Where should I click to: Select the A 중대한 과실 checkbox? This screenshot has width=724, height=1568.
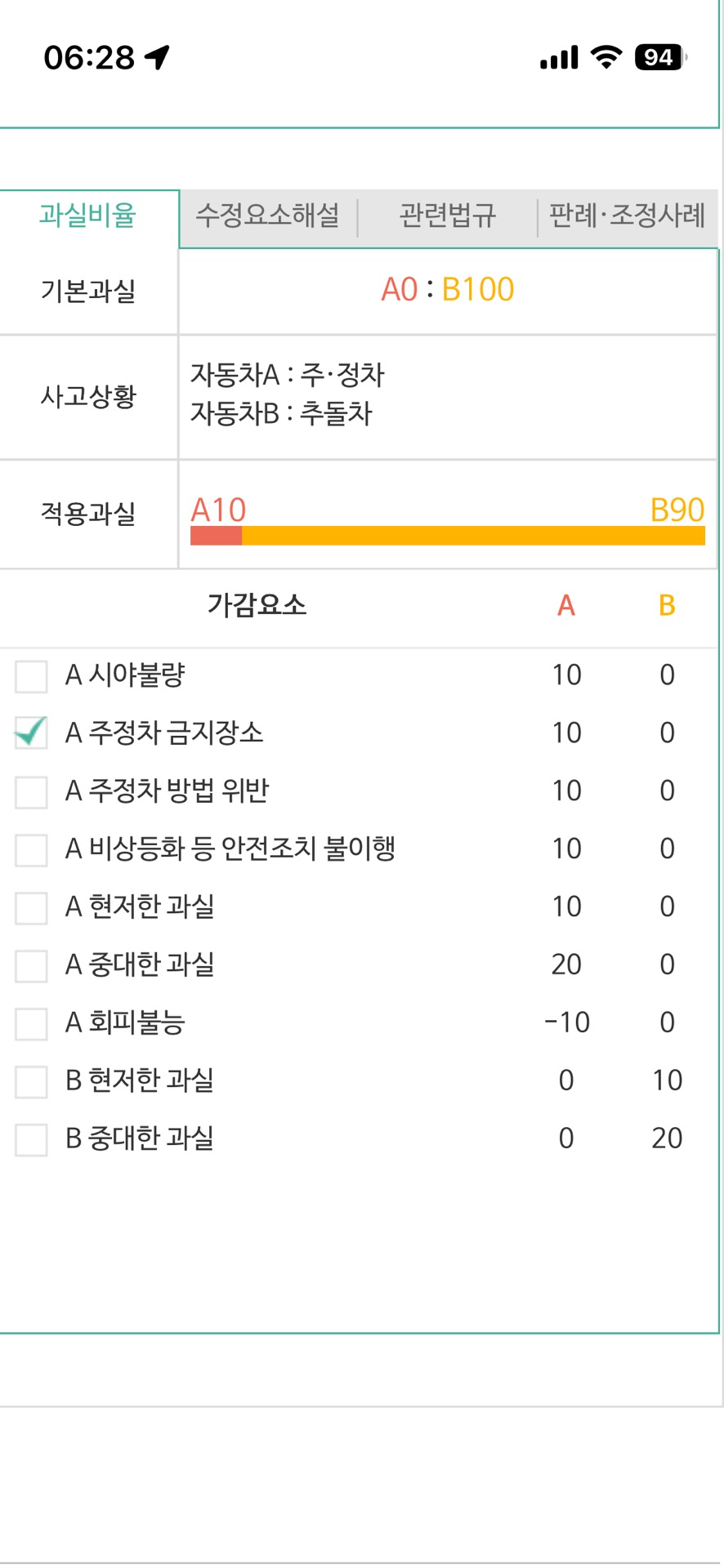[x=31, y=965]
